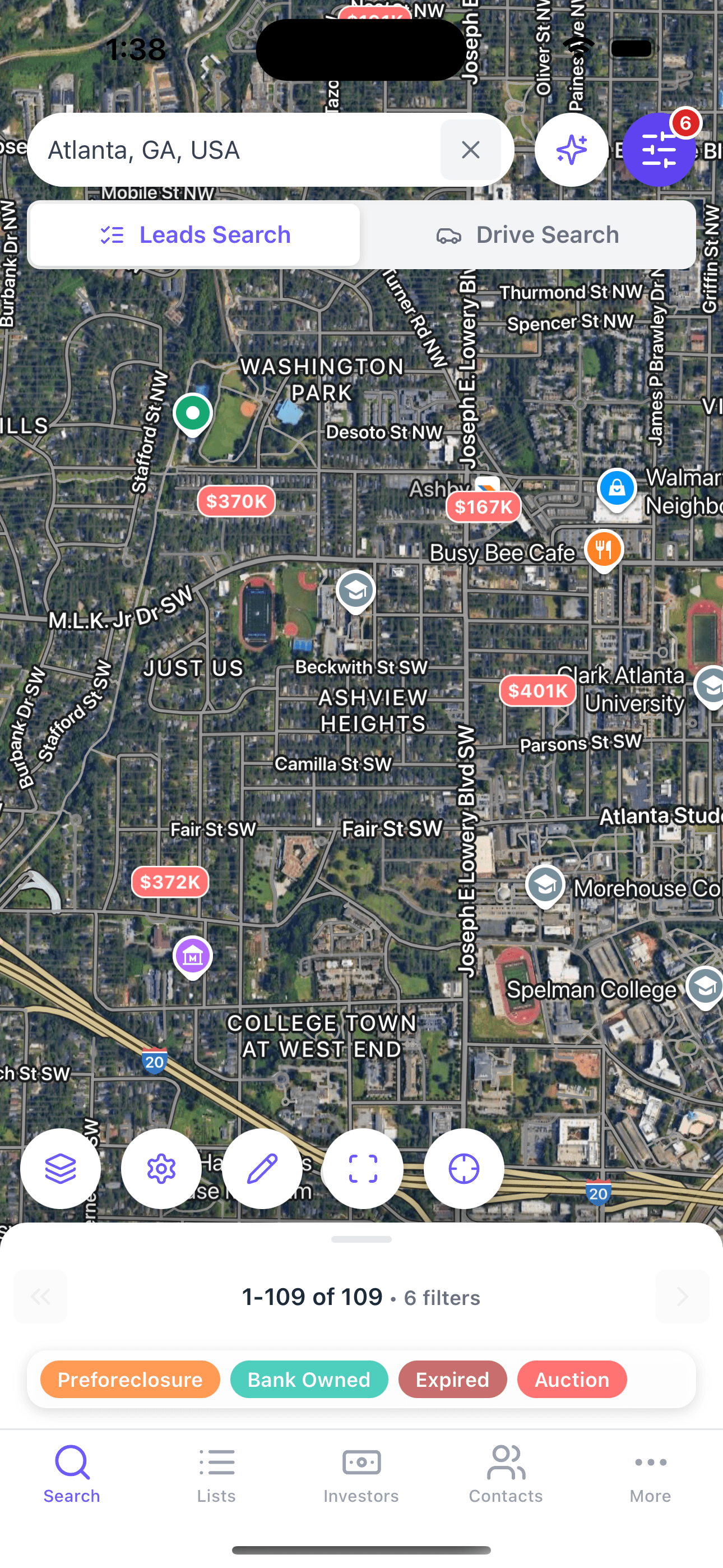The width and height of the screenshot is (723, 1568).
Task: Toggle the Bank Owned filter chip
Action: (x=309, y=1380)
